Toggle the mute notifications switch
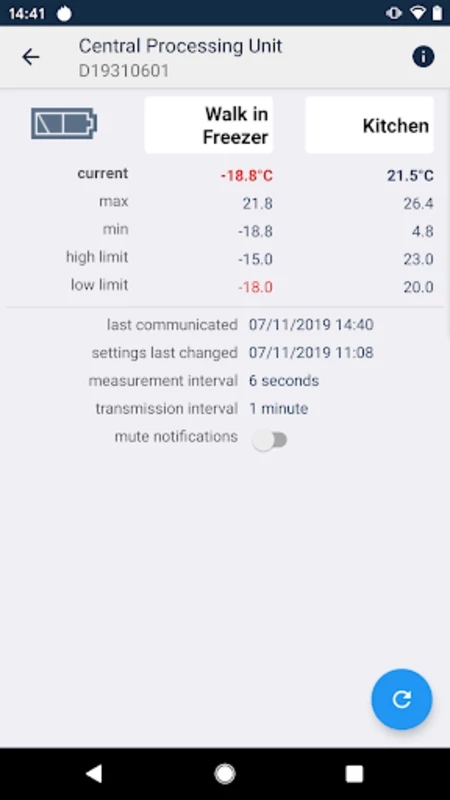Screen dimensions: 450x800 270,440
